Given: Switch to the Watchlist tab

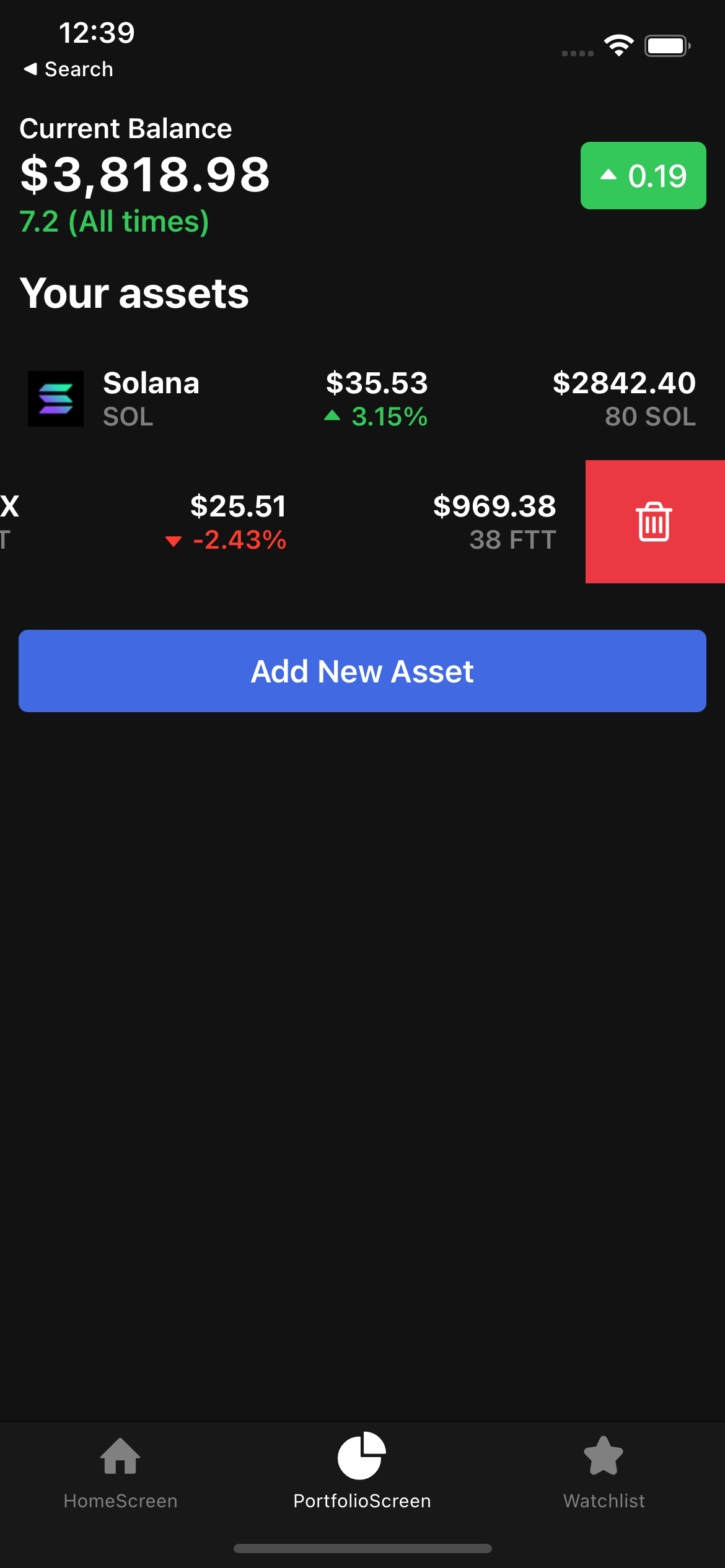Looking at the screenshot, I should (604, 1500).
